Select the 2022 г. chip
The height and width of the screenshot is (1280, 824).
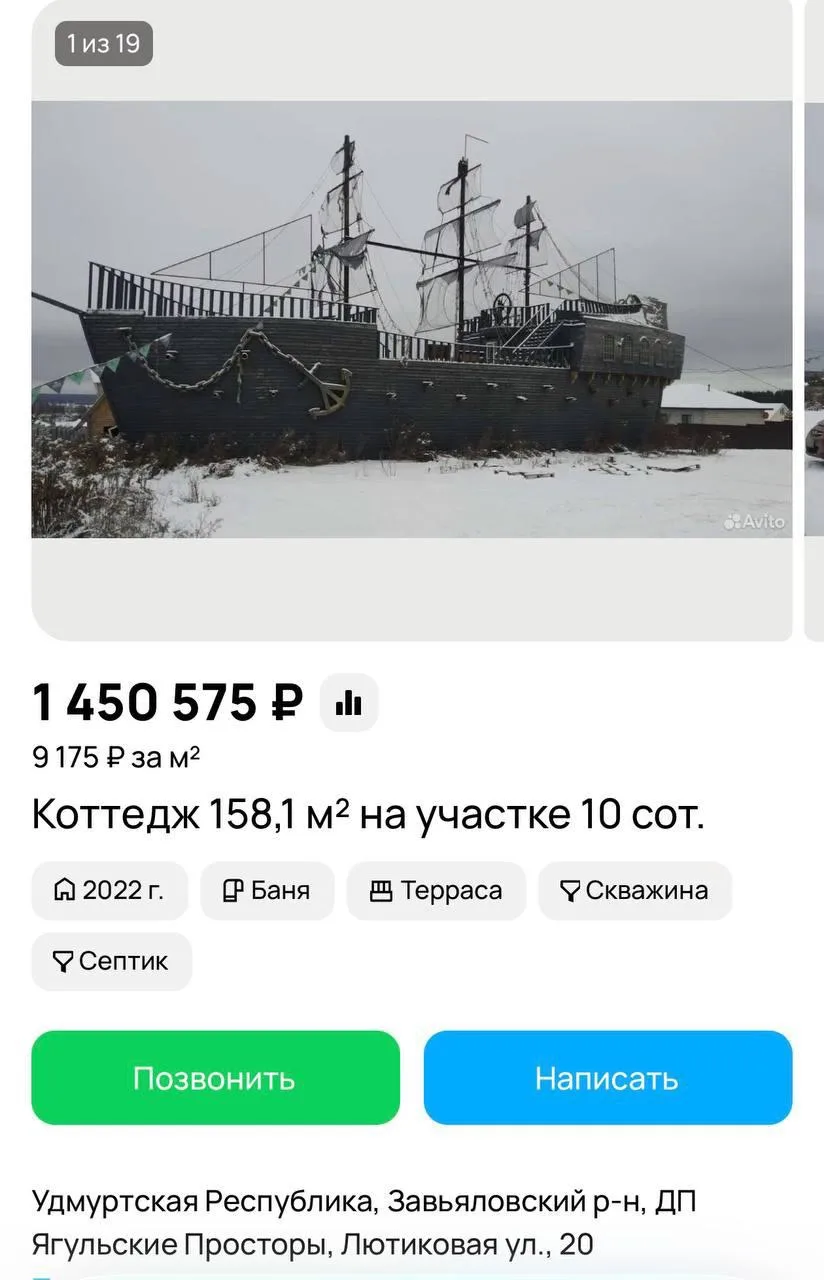110,891
